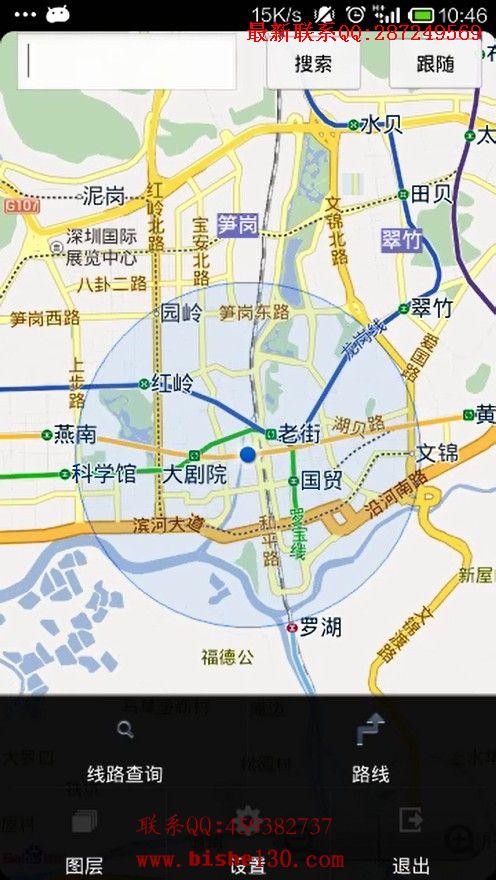Enable 跟随 follow mode

pos(435,63)
